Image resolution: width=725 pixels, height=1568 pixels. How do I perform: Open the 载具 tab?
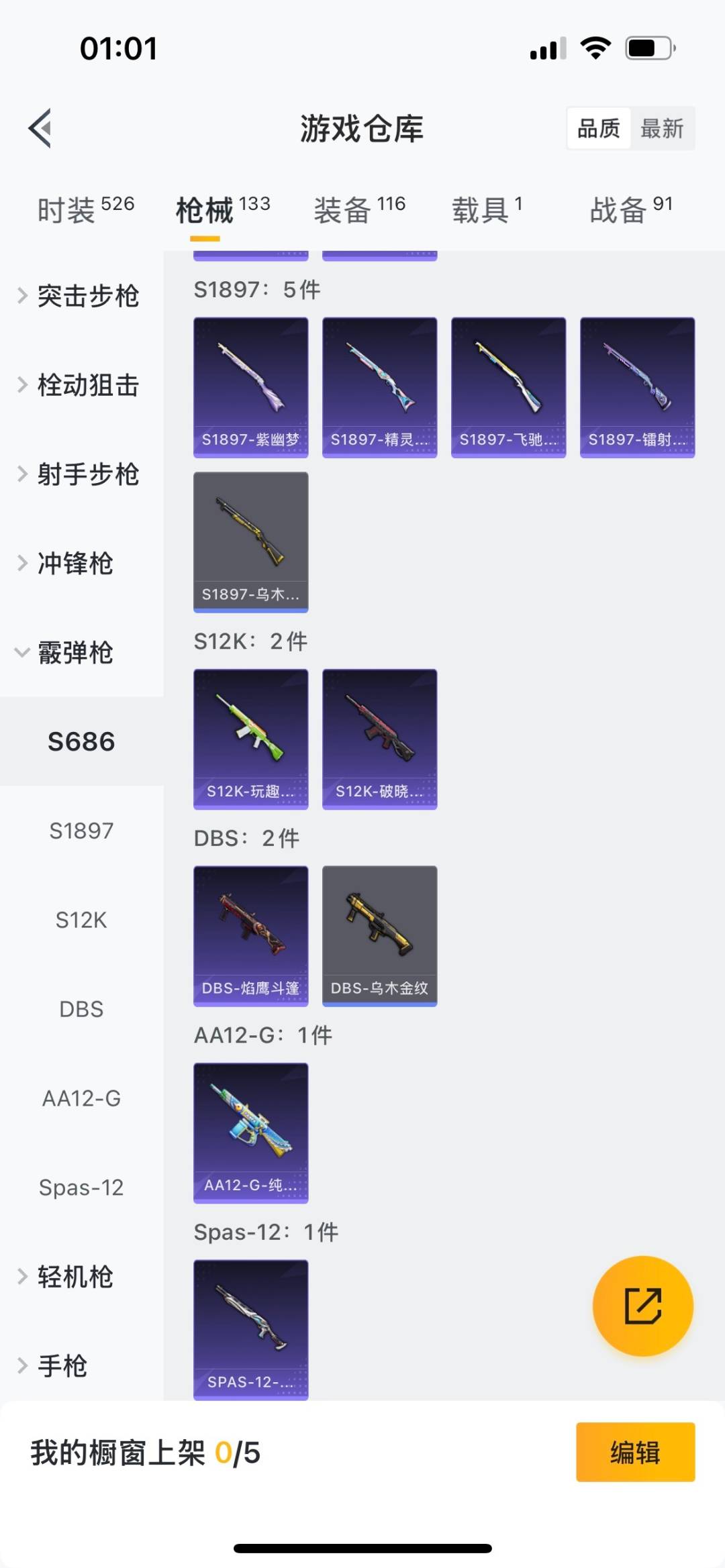tap(487, 210)
